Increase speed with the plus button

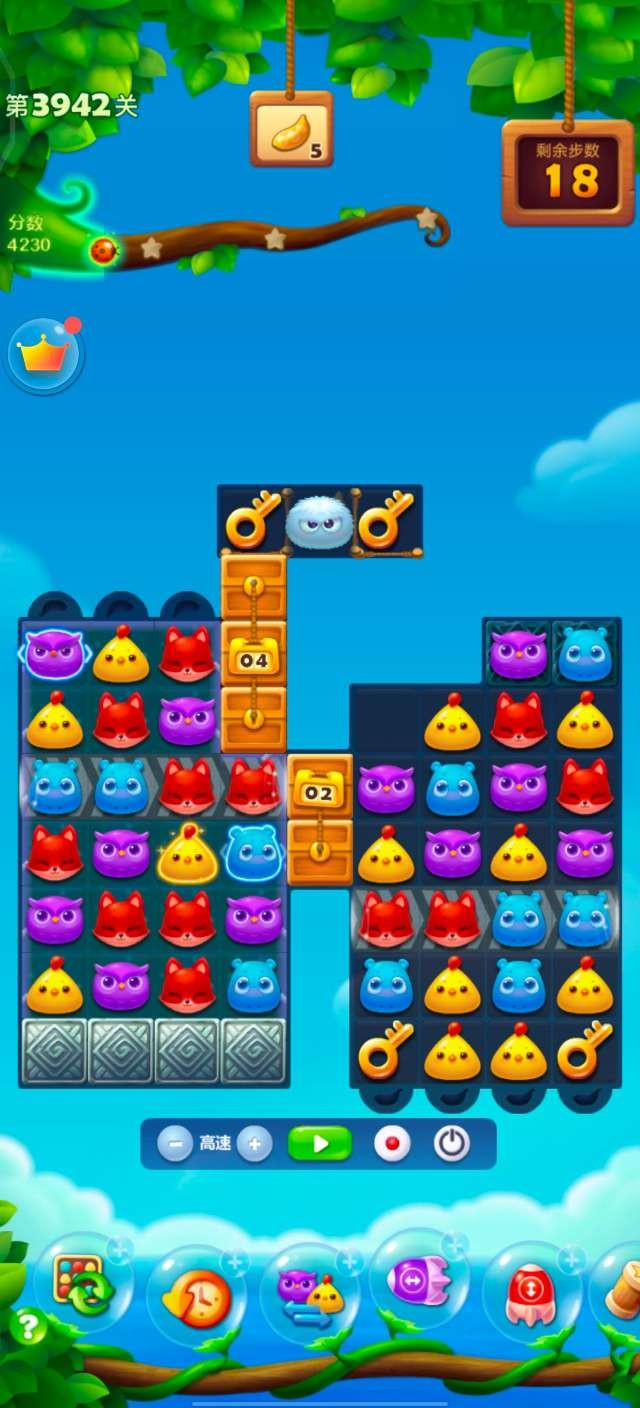pyautogui.click(x=254, y=1143)
